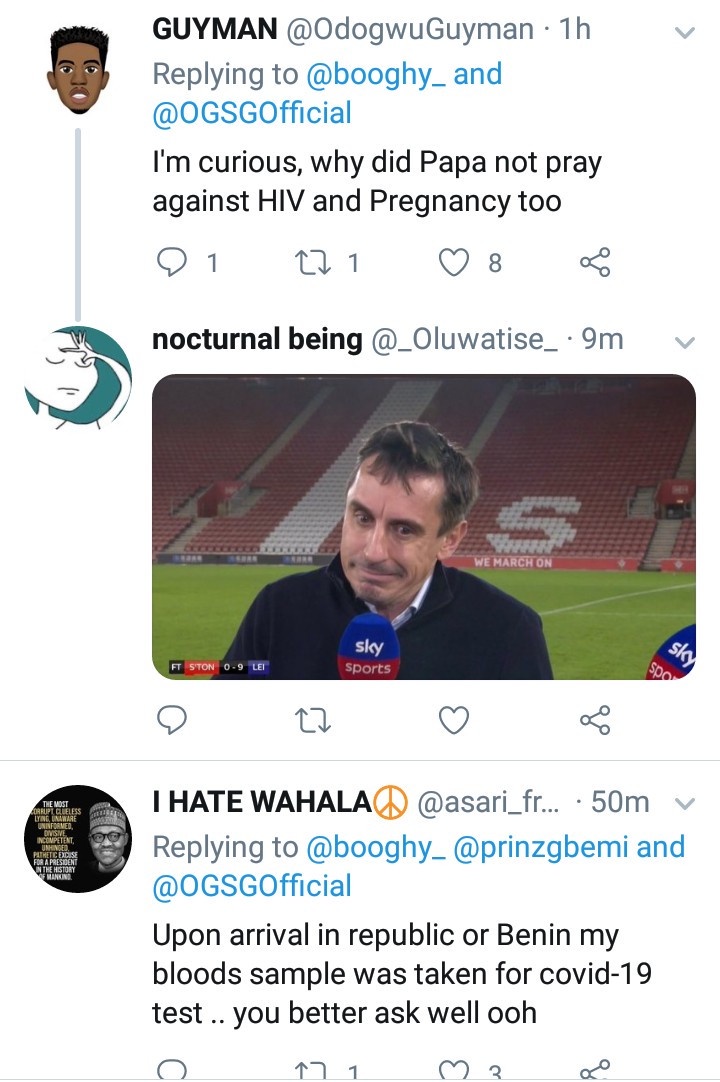The height and width of the screenshot is (1082, 720).
Task: Open @OGSGOfficial link in GUYMAN's reply
Action: coord(252,113)
